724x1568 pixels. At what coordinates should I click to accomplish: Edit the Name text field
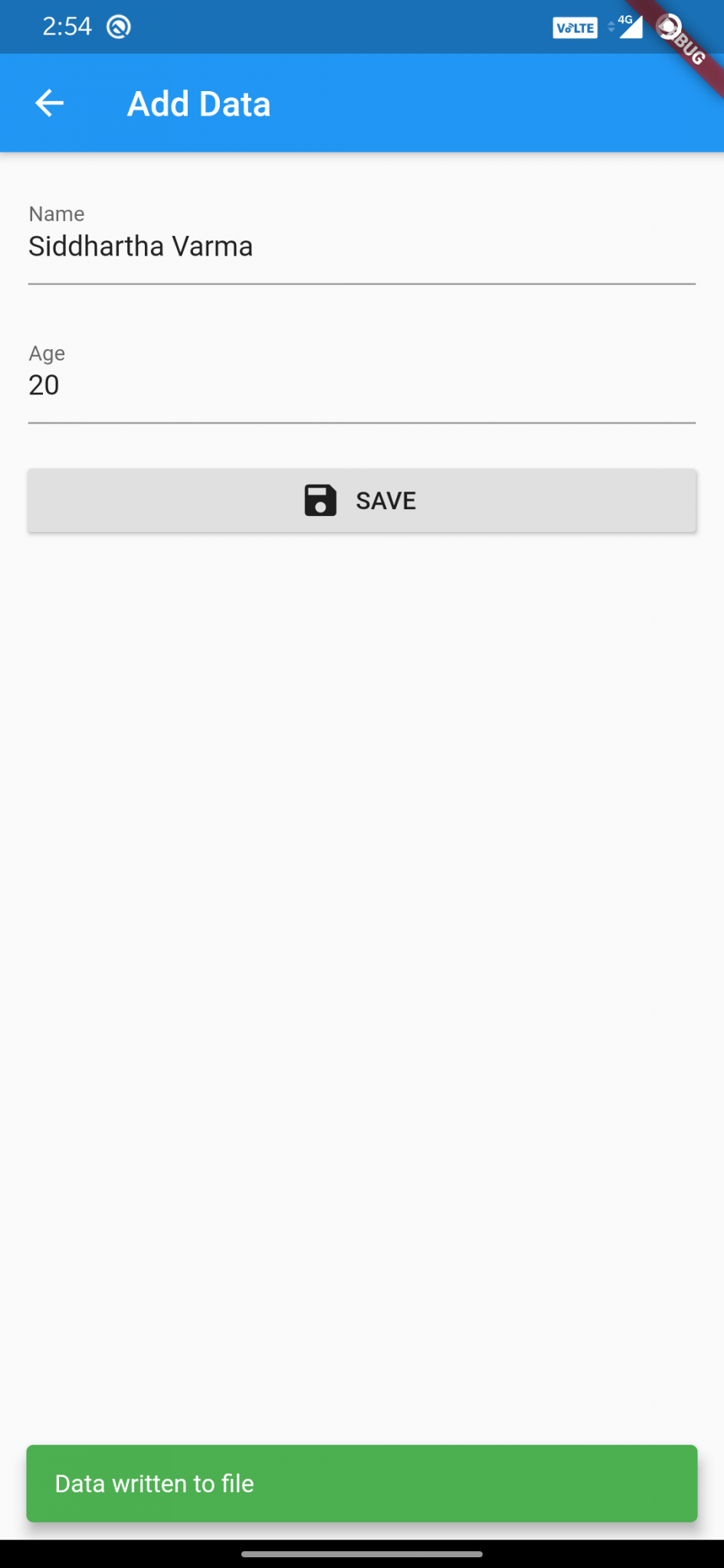362,239
